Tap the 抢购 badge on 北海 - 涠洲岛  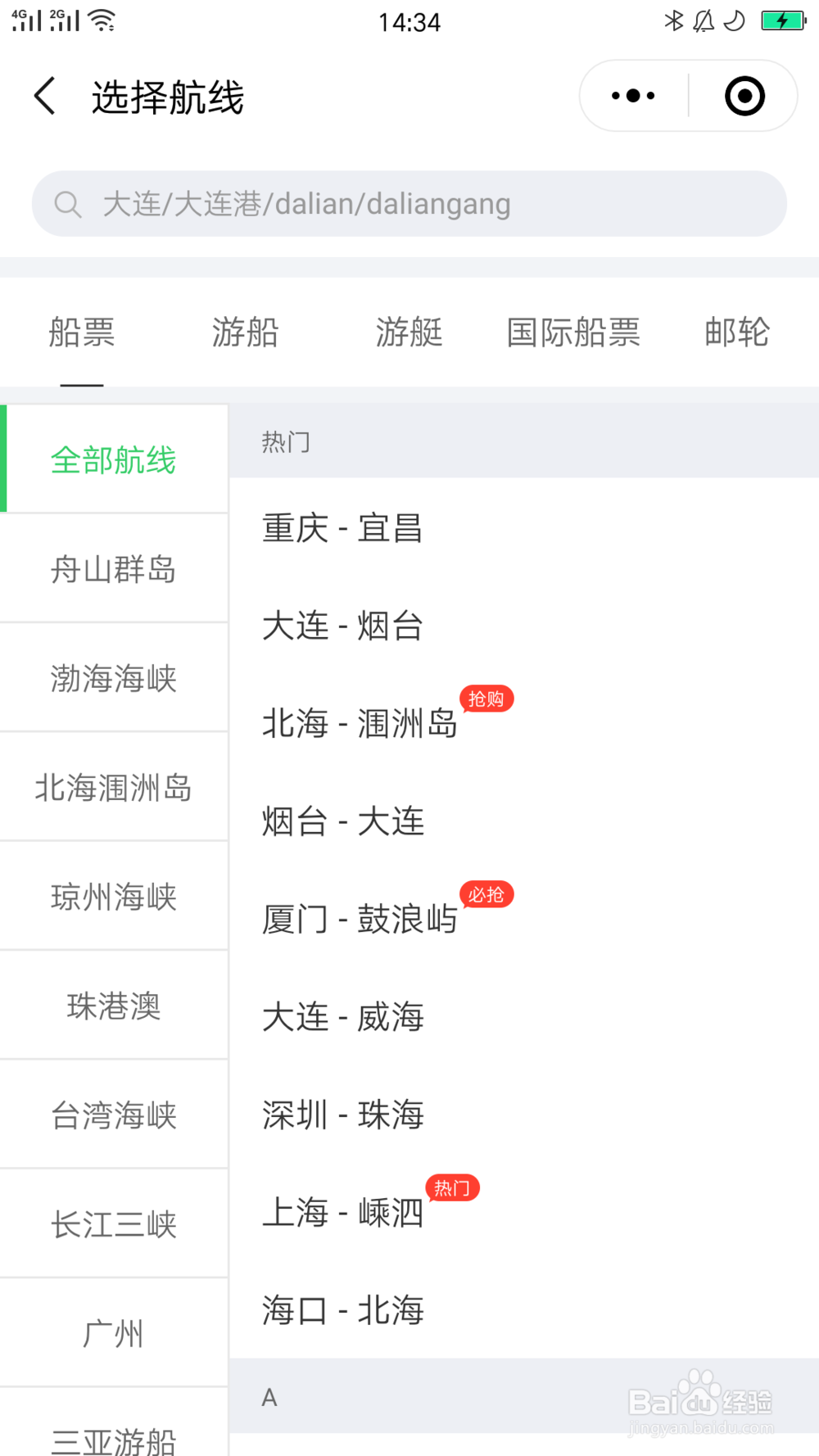[486, 699]
